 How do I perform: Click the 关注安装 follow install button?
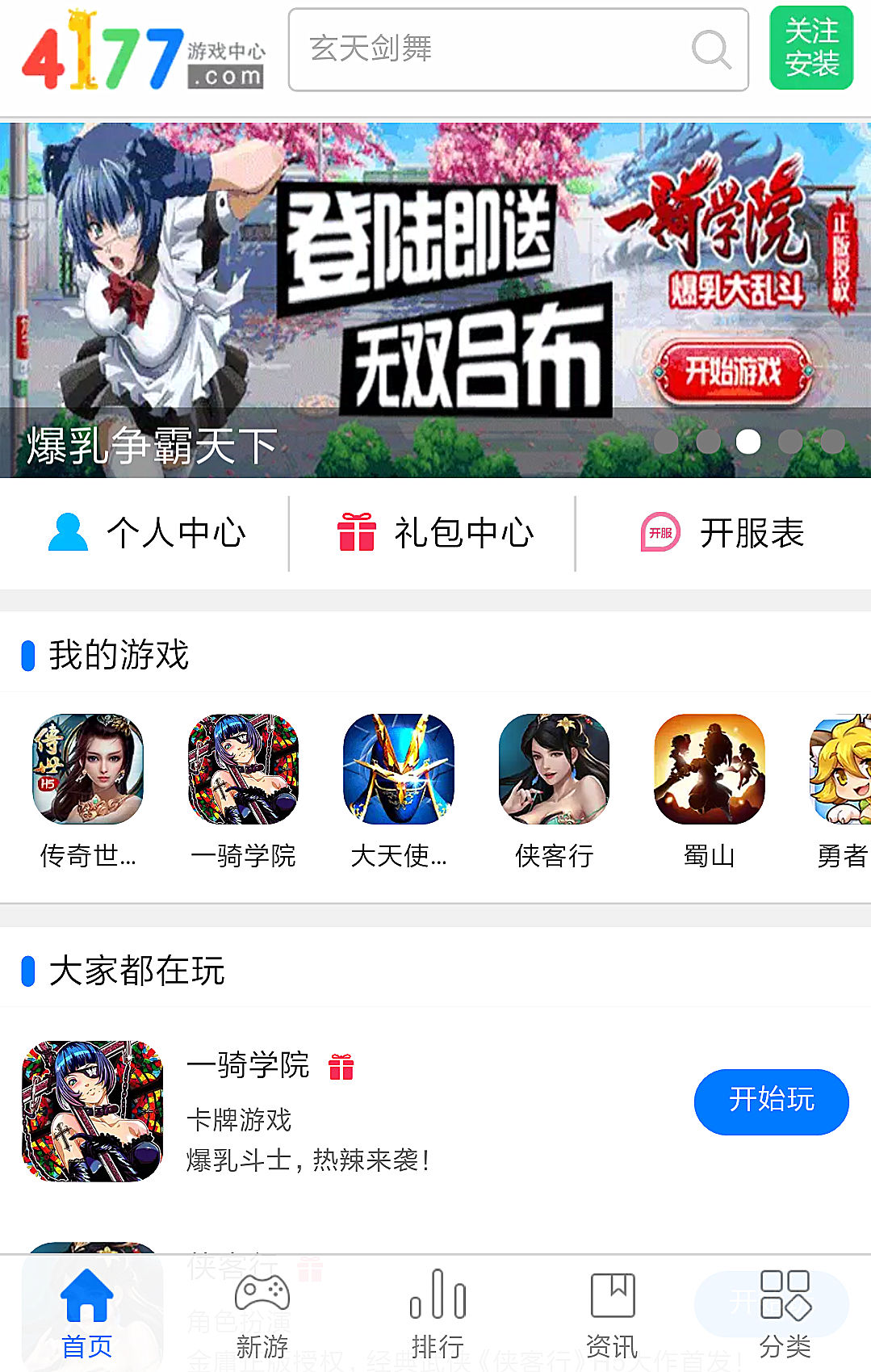point(812,48)
